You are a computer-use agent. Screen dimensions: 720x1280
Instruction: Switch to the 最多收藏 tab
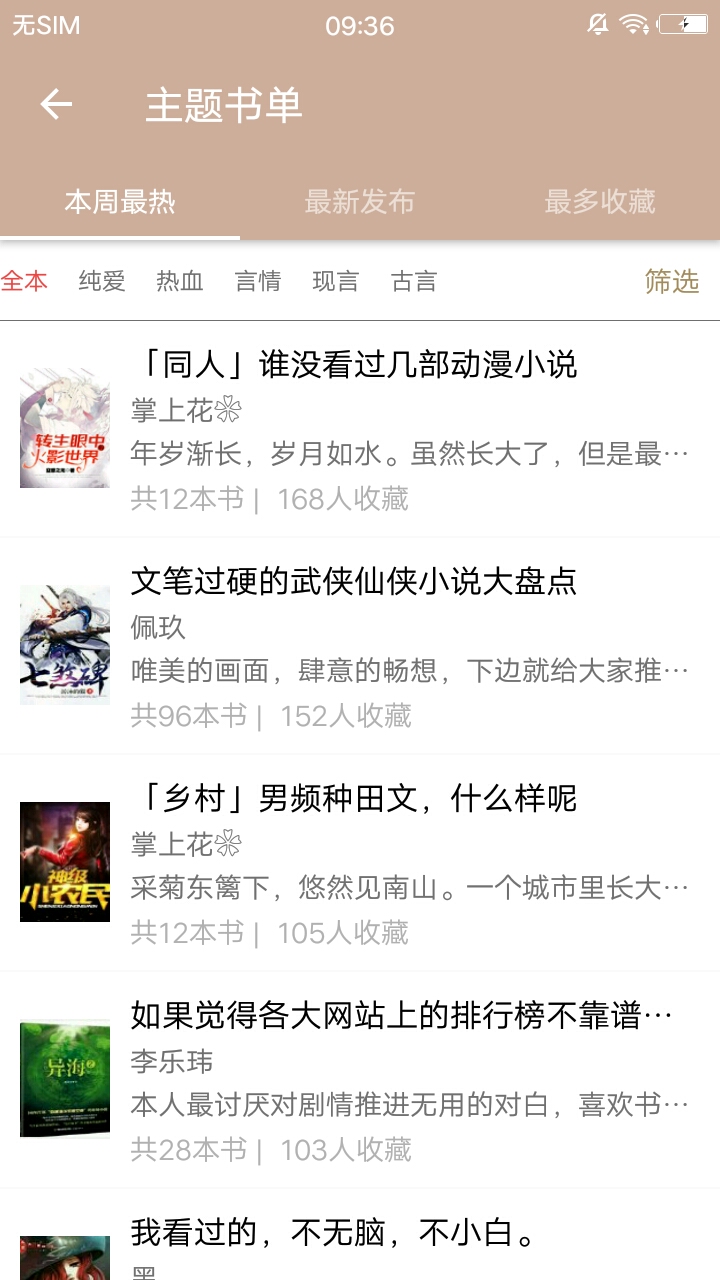coord(598,201)
